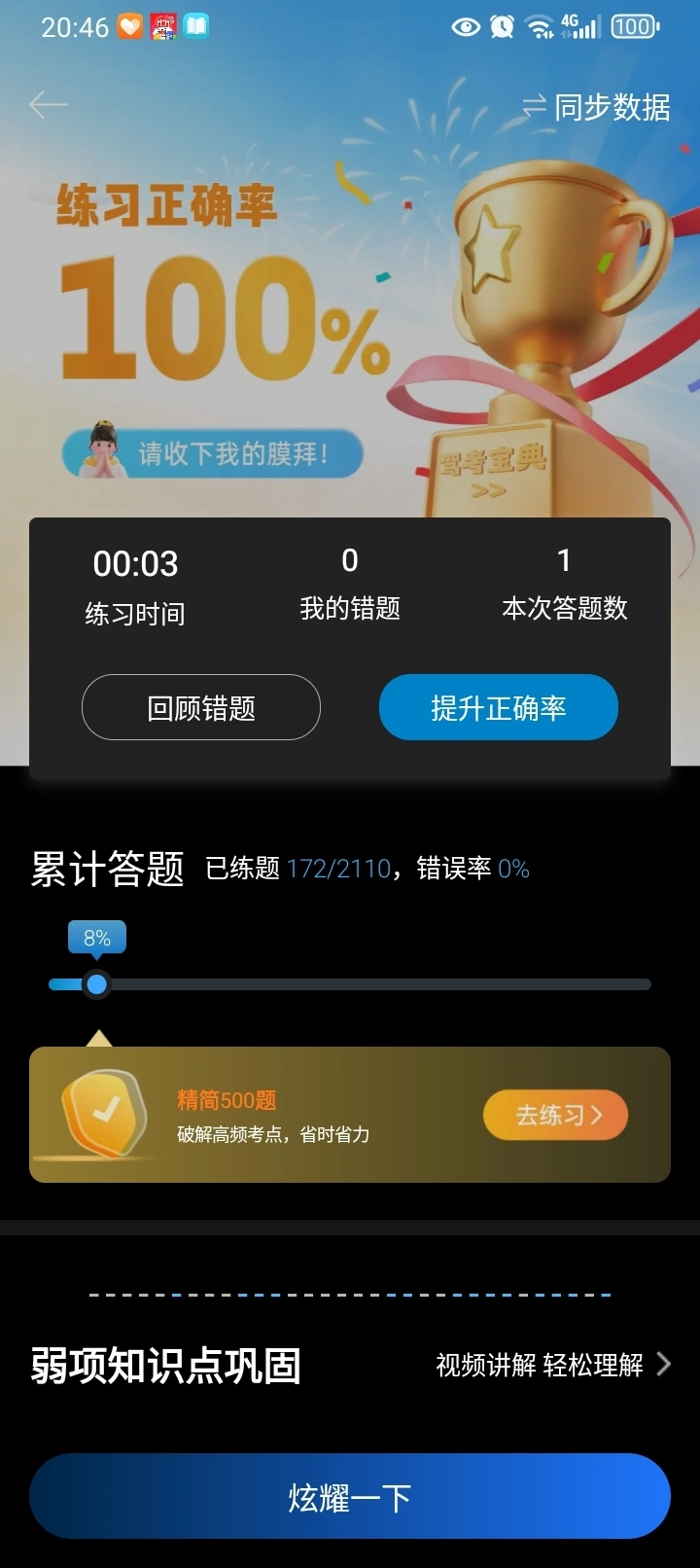The image size is (700, 1568).
Task: Tap 同步数据 to sync data
Action: click(597, 107)
